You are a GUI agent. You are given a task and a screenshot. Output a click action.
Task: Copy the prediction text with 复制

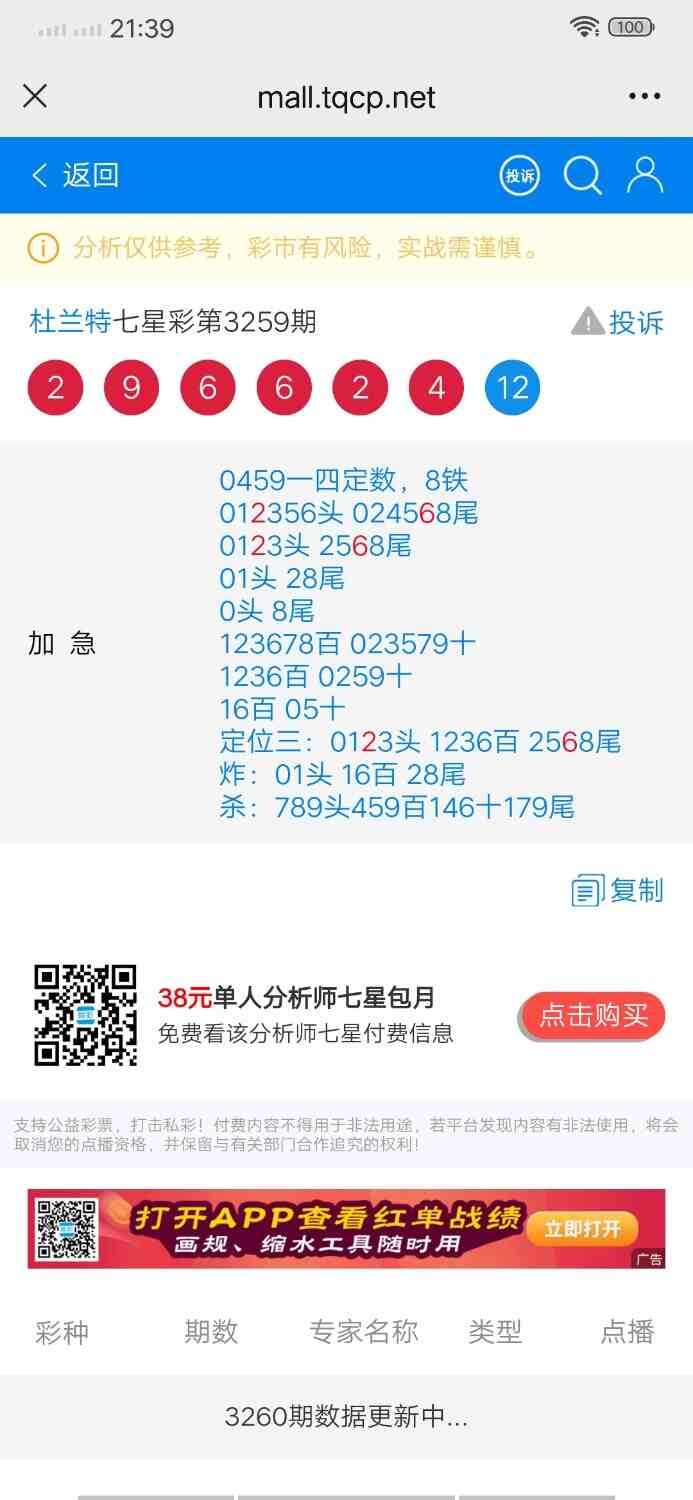pyautogui.click(x=618, y=890)
